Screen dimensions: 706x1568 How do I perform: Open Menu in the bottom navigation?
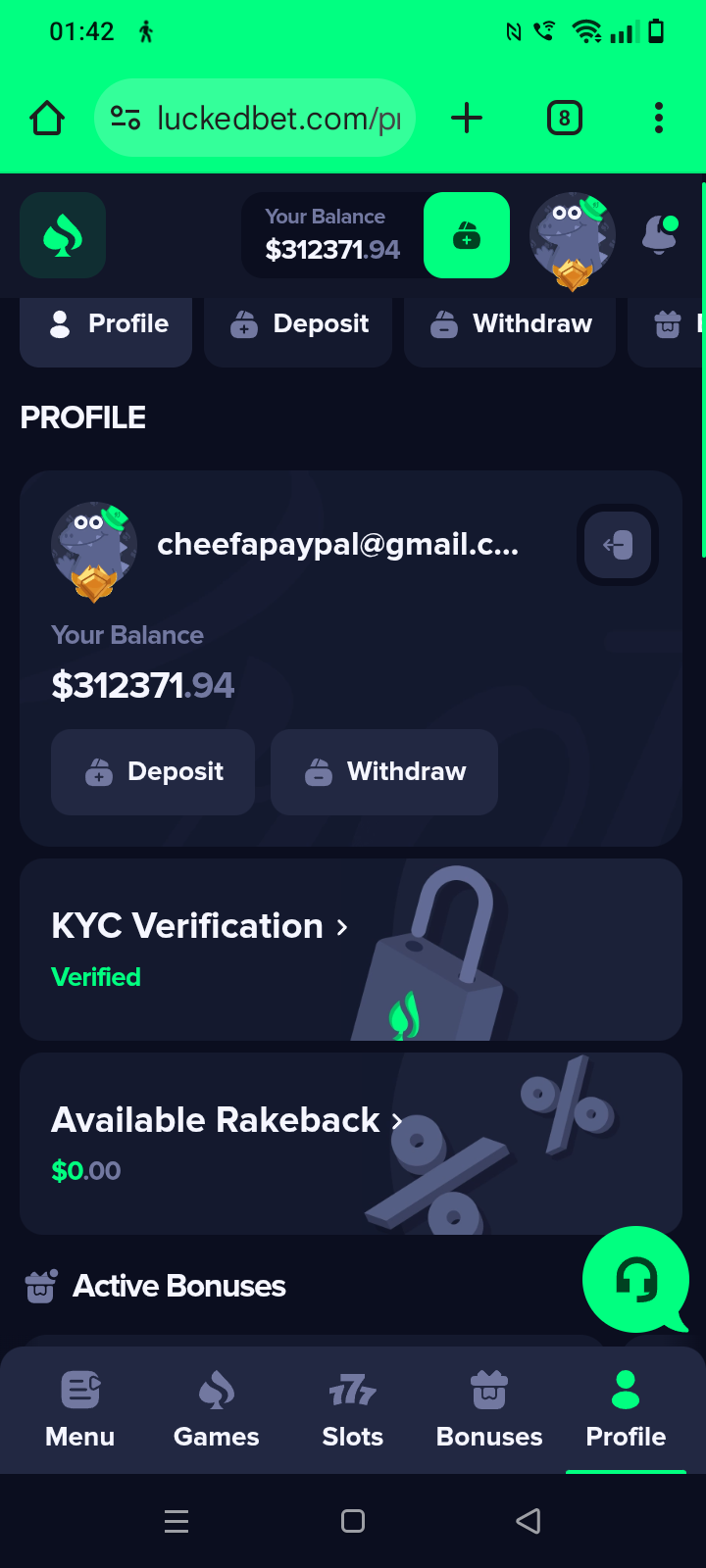click(x=80, y=1409)
